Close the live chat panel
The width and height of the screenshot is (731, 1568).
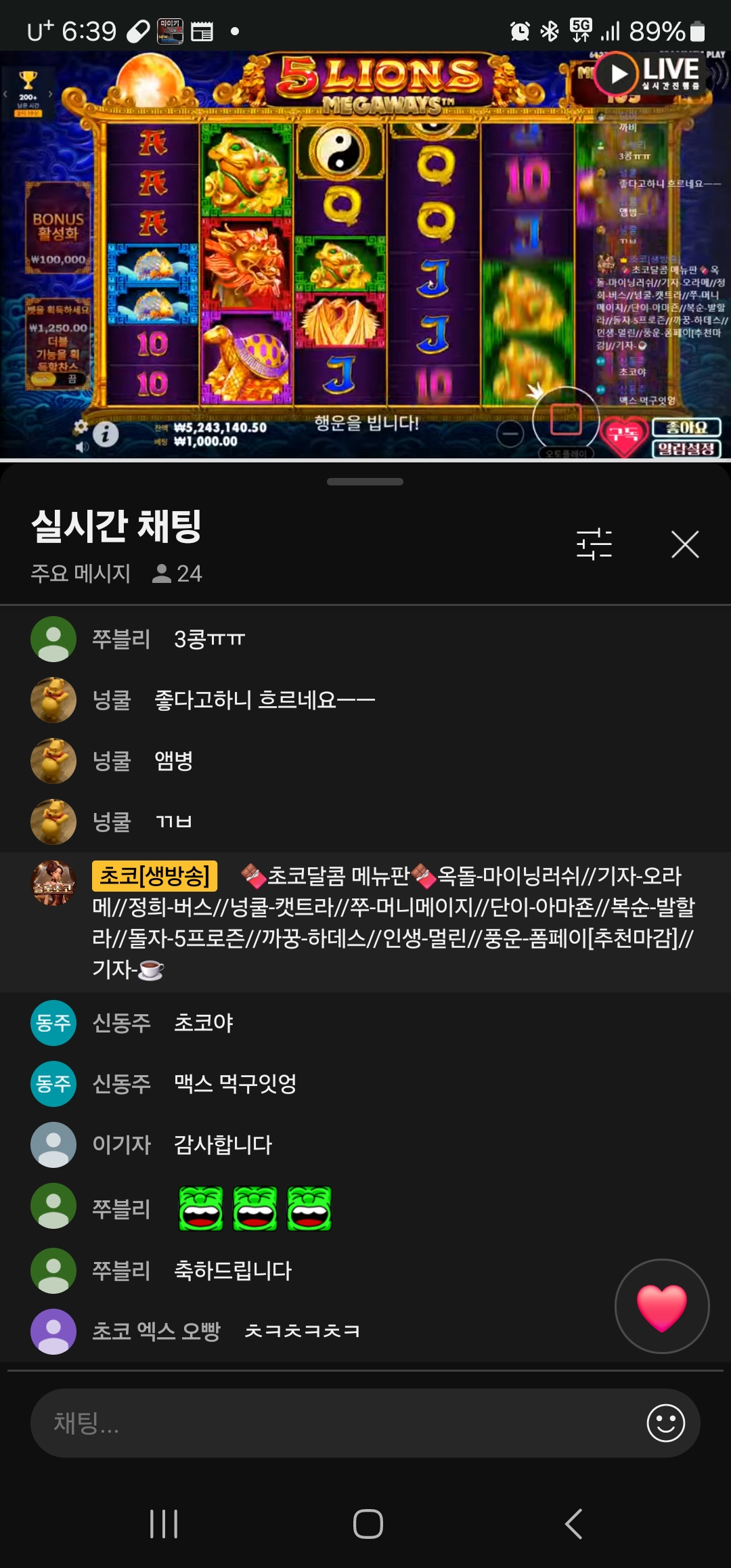pyautogui.click(x=684, y=544)
